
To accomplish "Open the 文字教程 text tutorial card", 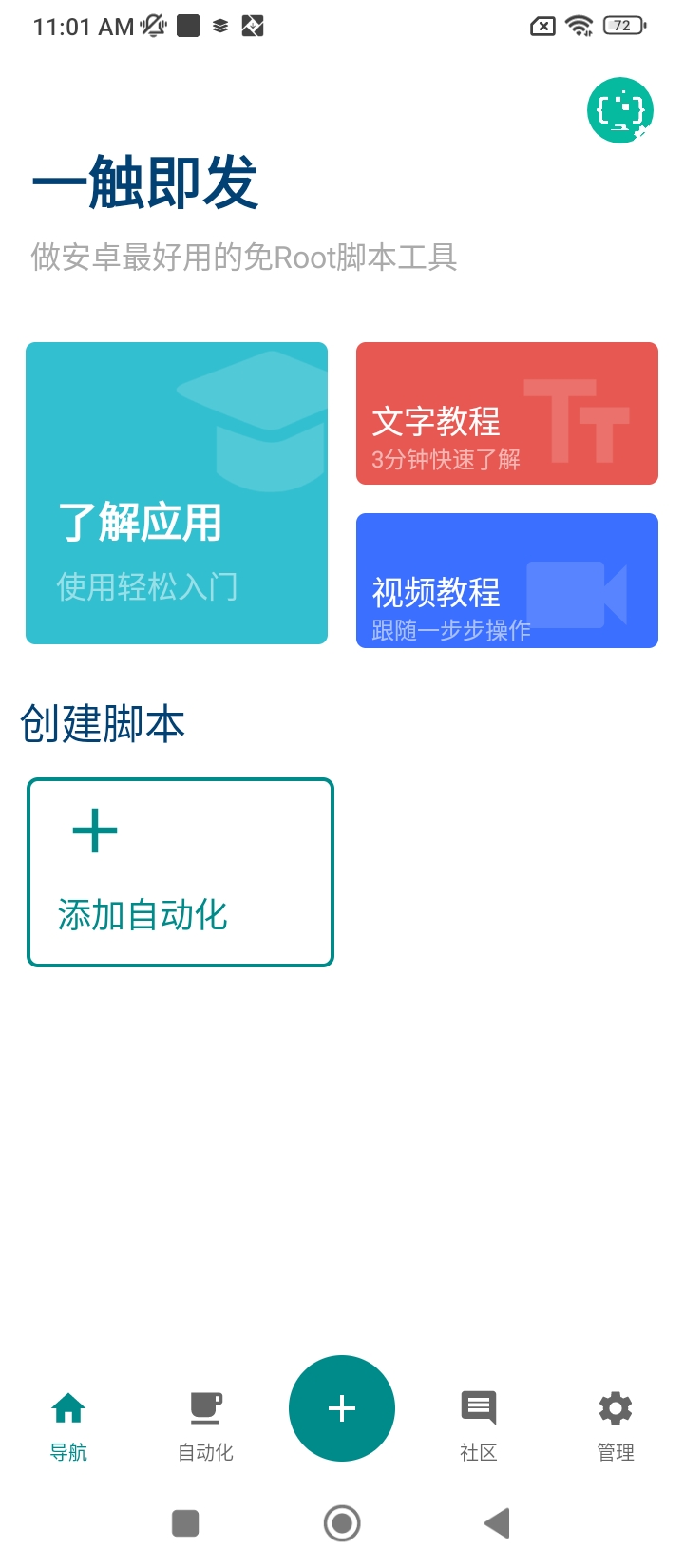I will click(x=507, y=413).
